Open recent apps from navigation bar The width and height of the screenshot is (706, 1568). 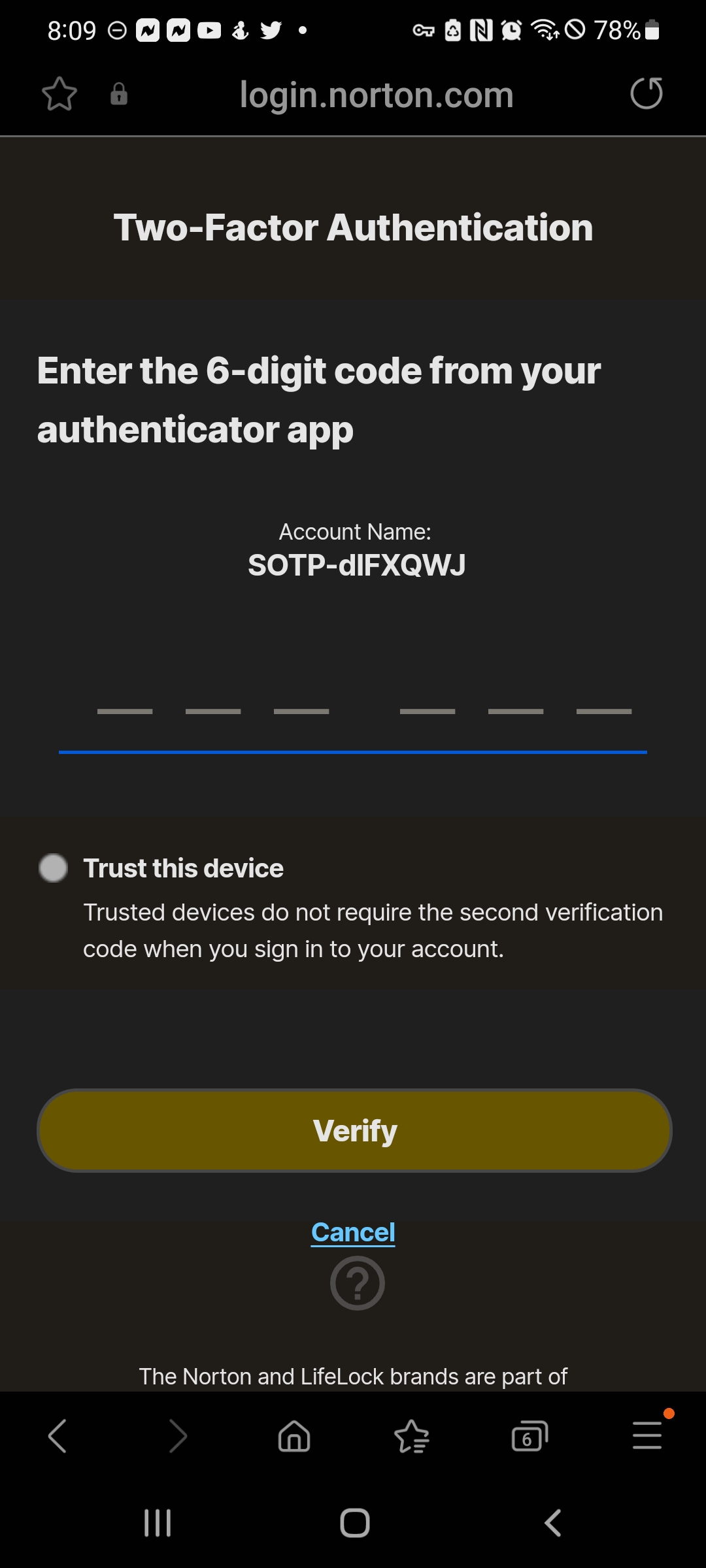158,1523
